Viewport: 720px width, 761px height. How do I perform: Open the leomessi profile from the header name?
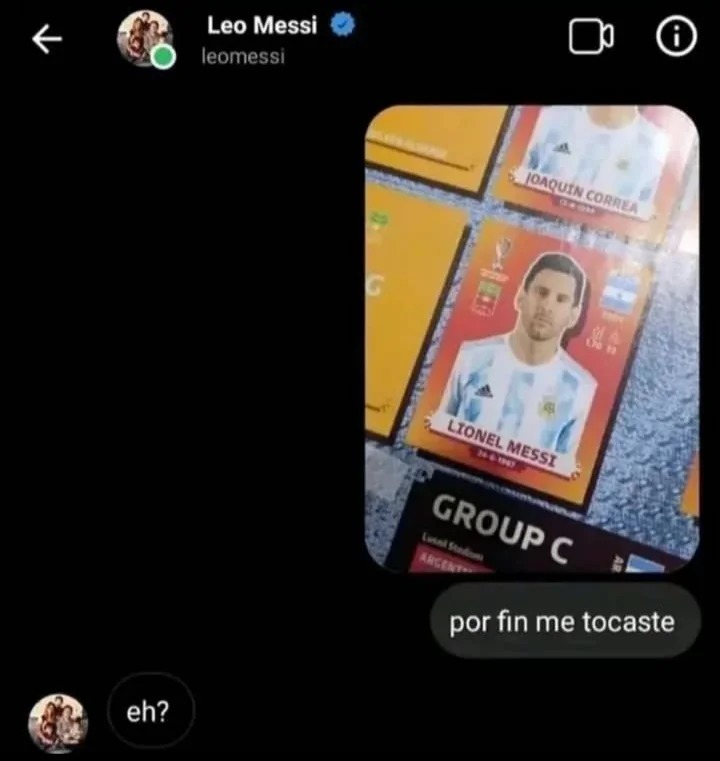[x=262, y=27]
